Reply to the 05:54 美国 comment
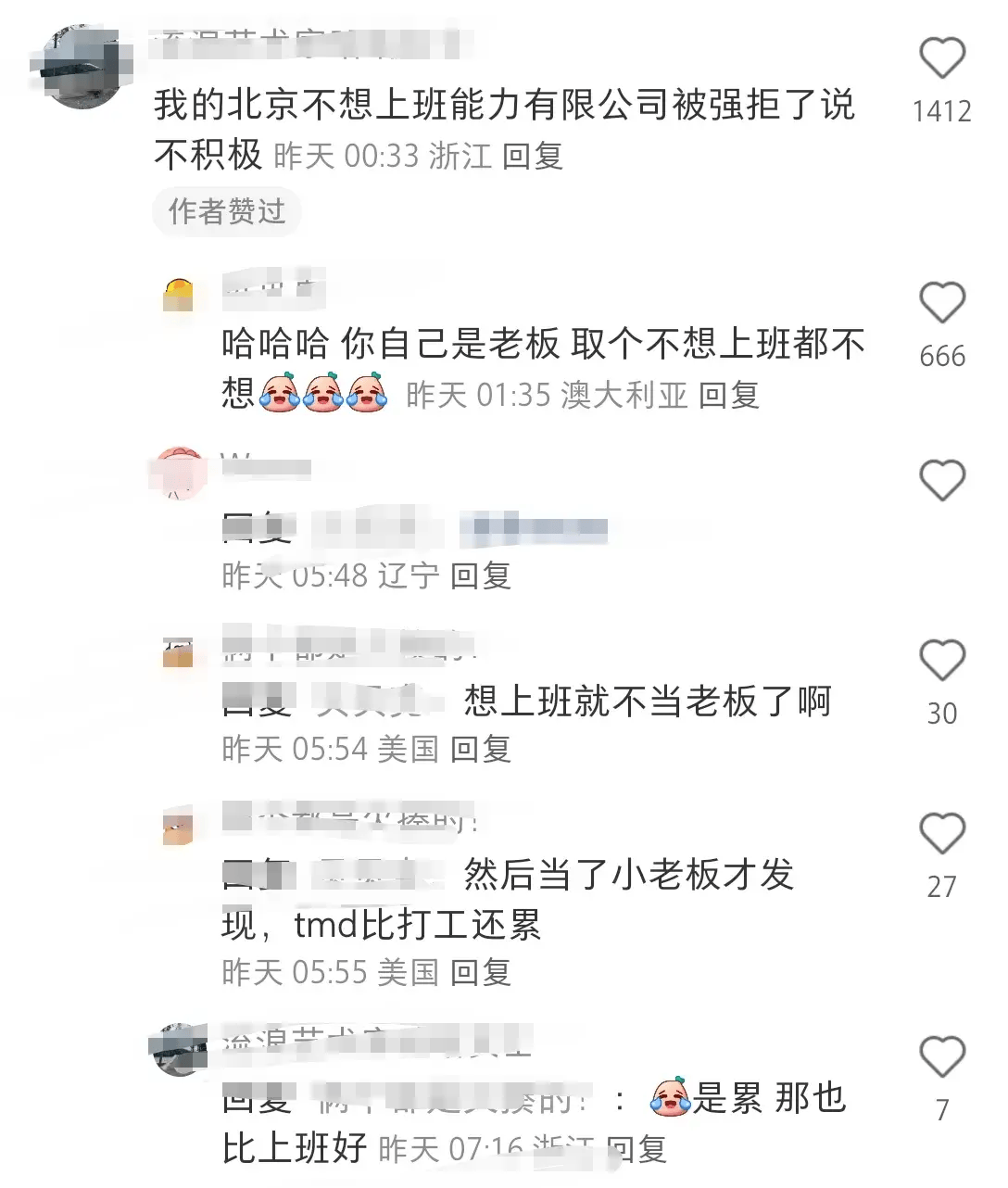The image size is (1008, 1188). tap(481, 748)
